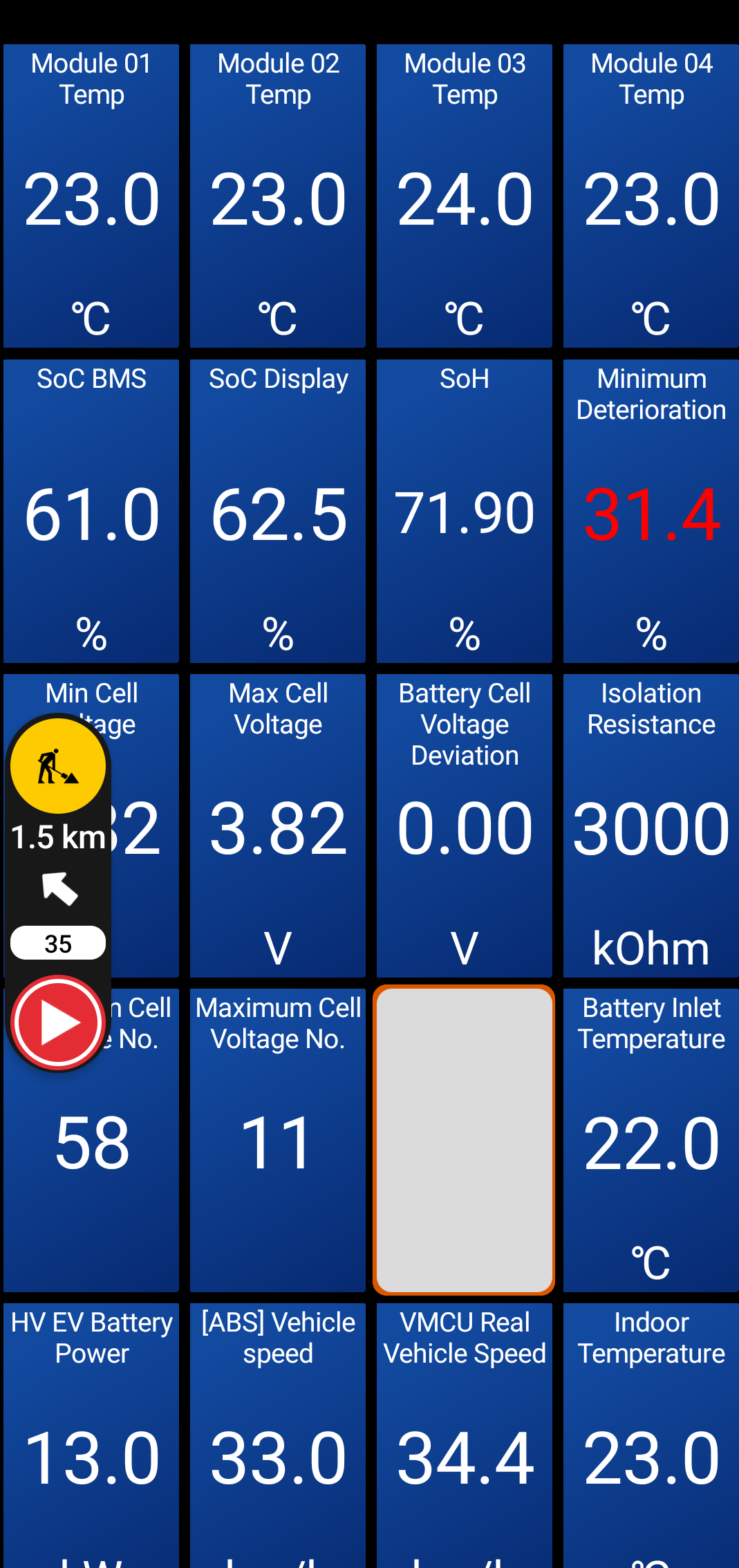The width and height of the screenshot is (739, 1568).
Task: Select the Max Cell Voltage tile
Action: pyautogui.click(x=278, y=825)
